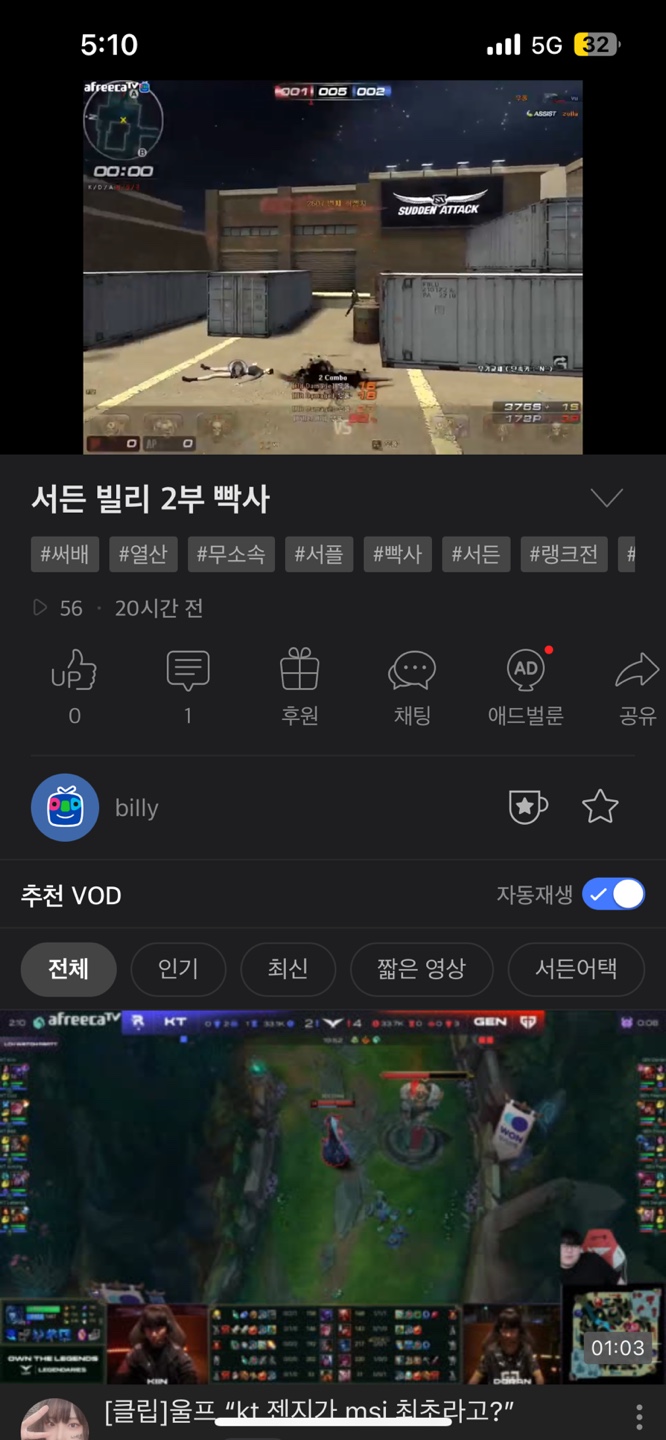Screen dimensions: 666x1440
Task: Select the 인기 filter chip
Action: tap(178, 969)
